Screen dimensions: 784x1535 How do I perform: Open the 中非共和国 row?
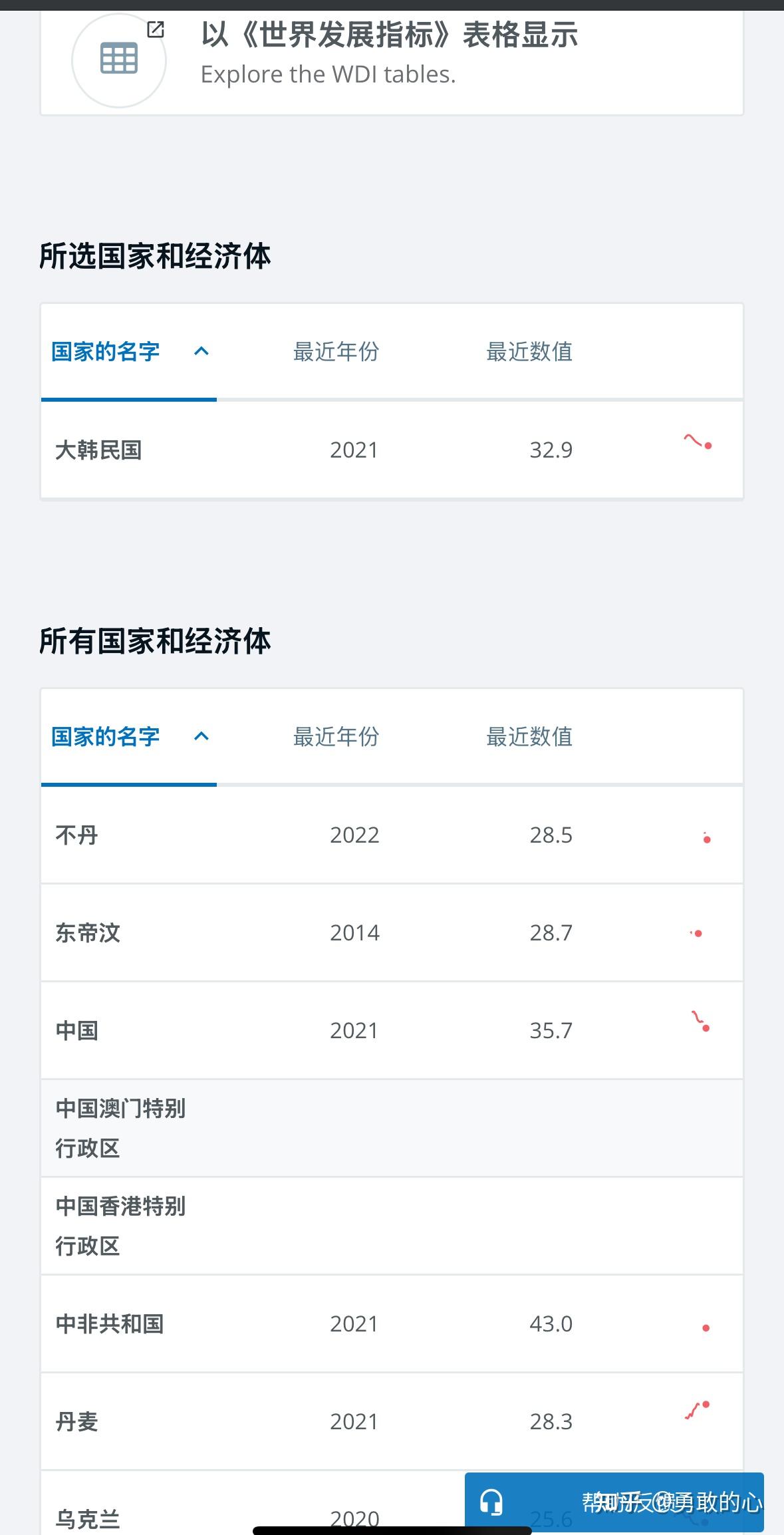[392, 1324]
